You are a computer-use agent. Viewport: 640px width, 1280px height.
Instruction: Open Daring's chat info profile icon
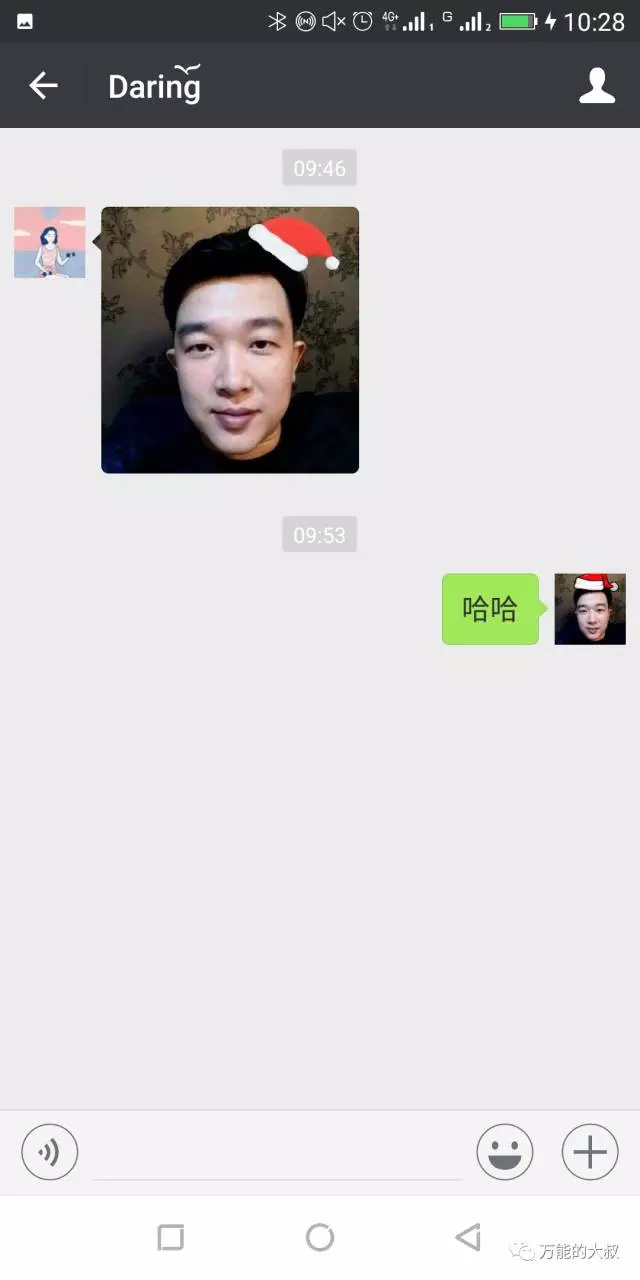[597, 86]
